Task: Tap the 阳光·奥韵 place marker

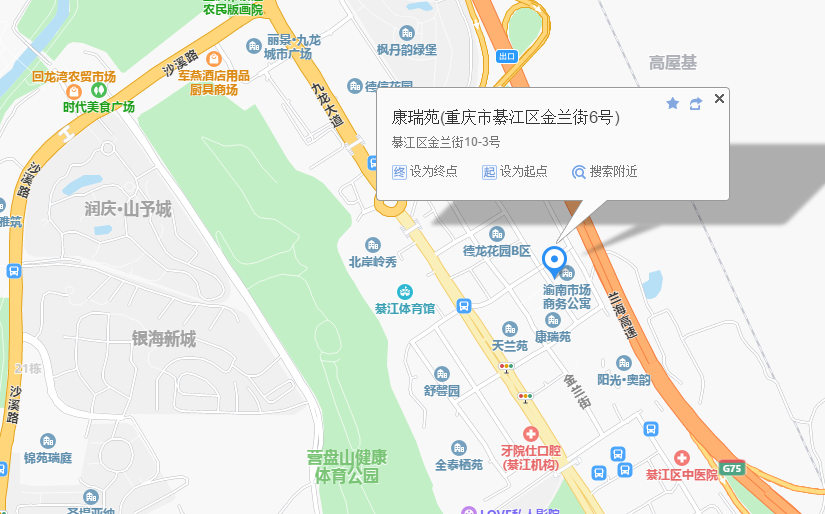Action: pos(623,363)
